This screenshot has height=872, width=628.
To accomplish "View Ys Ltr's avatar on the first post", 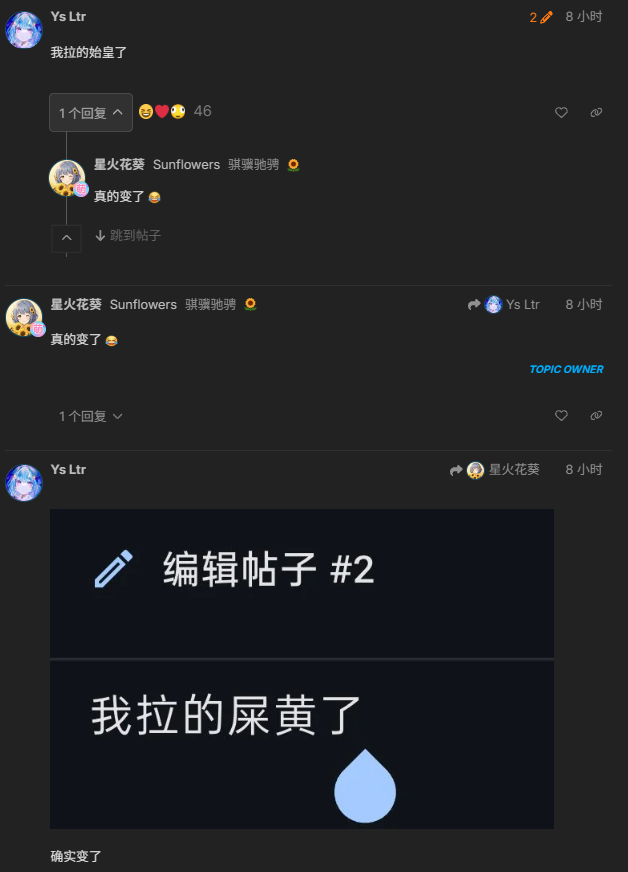I will pos(24,31).
